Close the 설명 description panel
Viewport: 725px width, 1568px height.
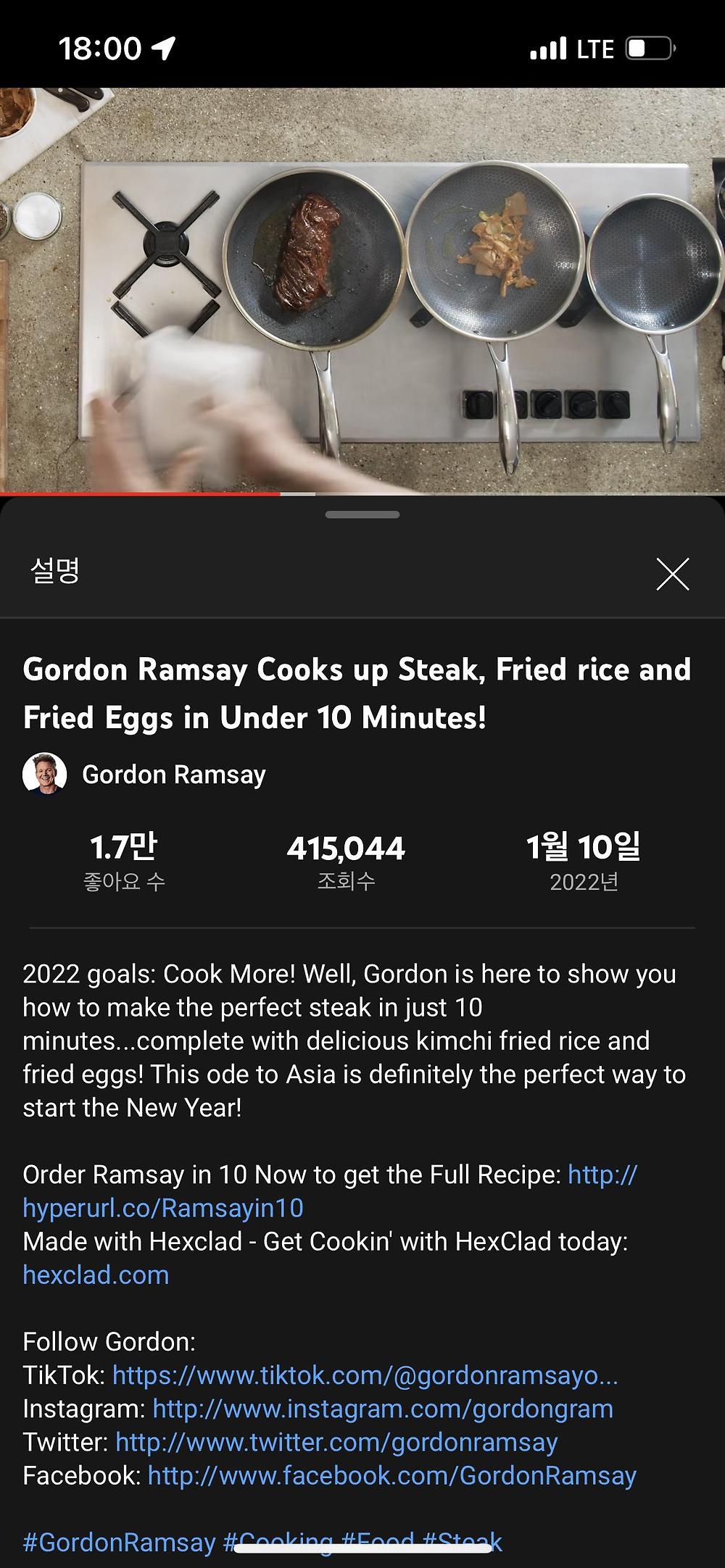pos(672,575)
